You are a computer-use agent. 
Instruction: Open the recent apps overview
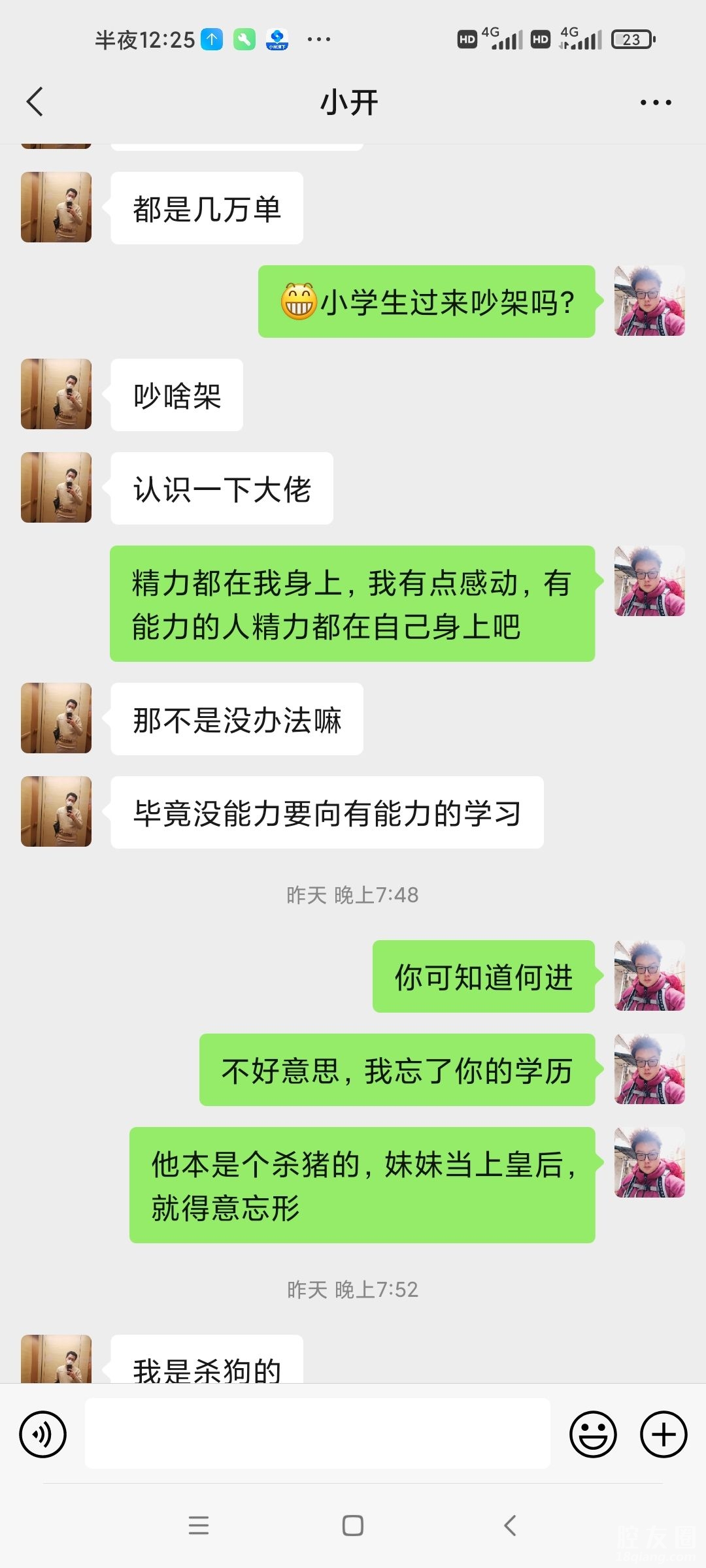(x=199, y=1526)
